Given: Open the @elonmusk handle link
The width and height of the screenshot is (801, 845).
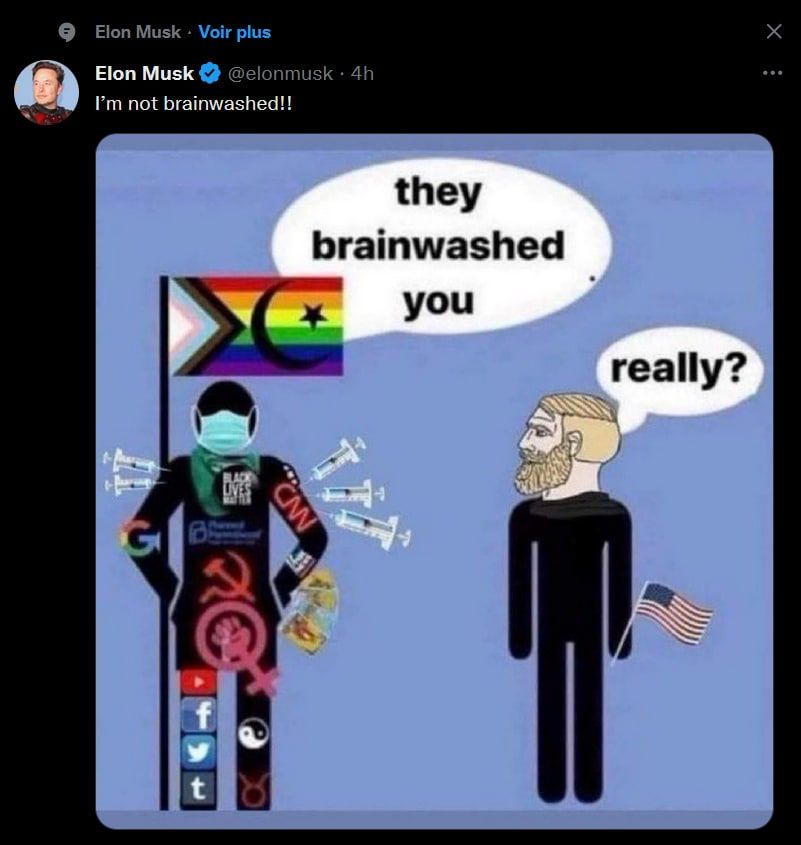Looking at the screenshot, I should click(x=280, y=73).
